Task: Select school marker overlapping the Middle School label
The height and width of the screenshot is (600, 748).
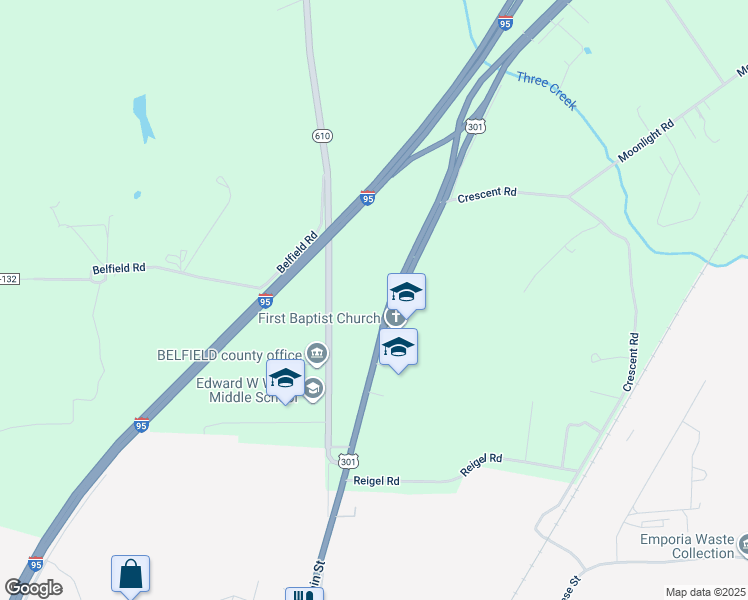Action: pos(285,378)
